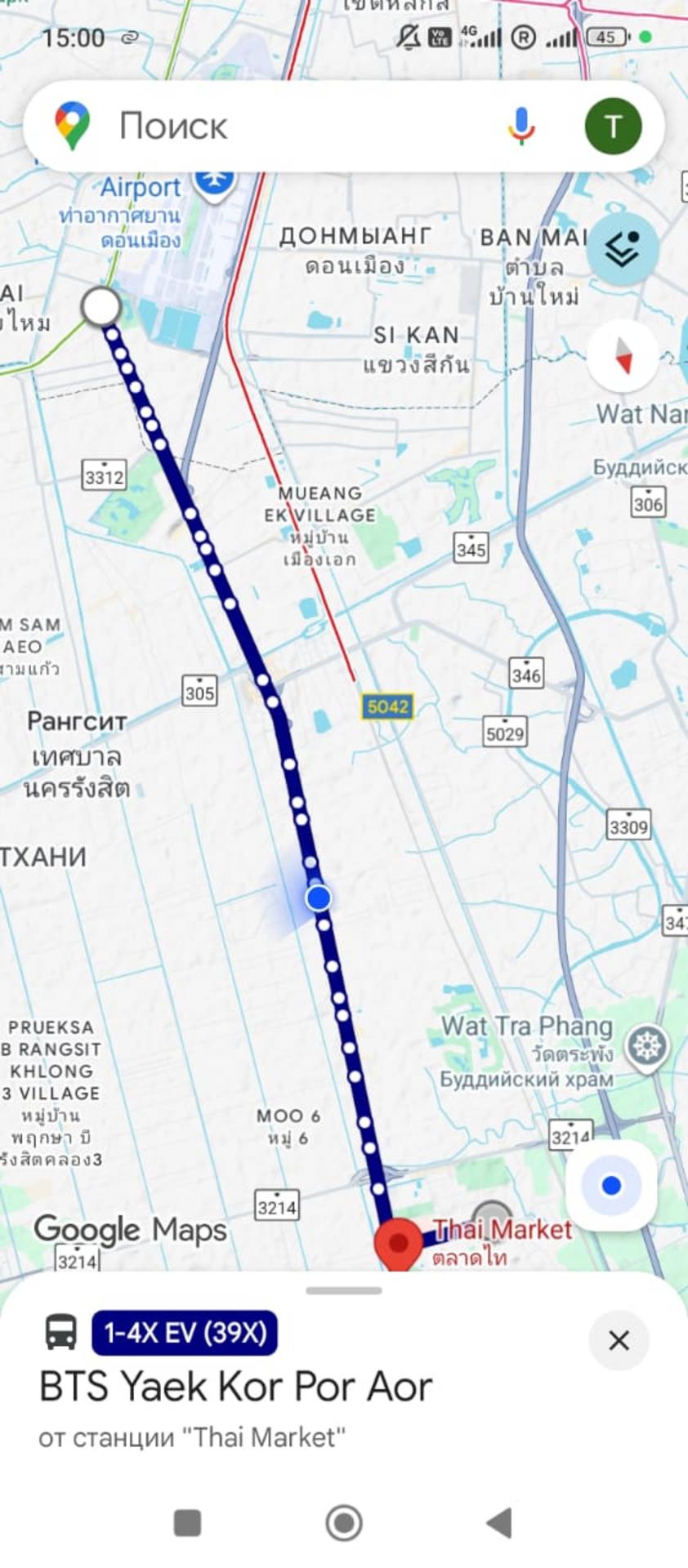Open the account profile avatar T
This screenshot has height=1568, width=688.
(x=613, y=127)
